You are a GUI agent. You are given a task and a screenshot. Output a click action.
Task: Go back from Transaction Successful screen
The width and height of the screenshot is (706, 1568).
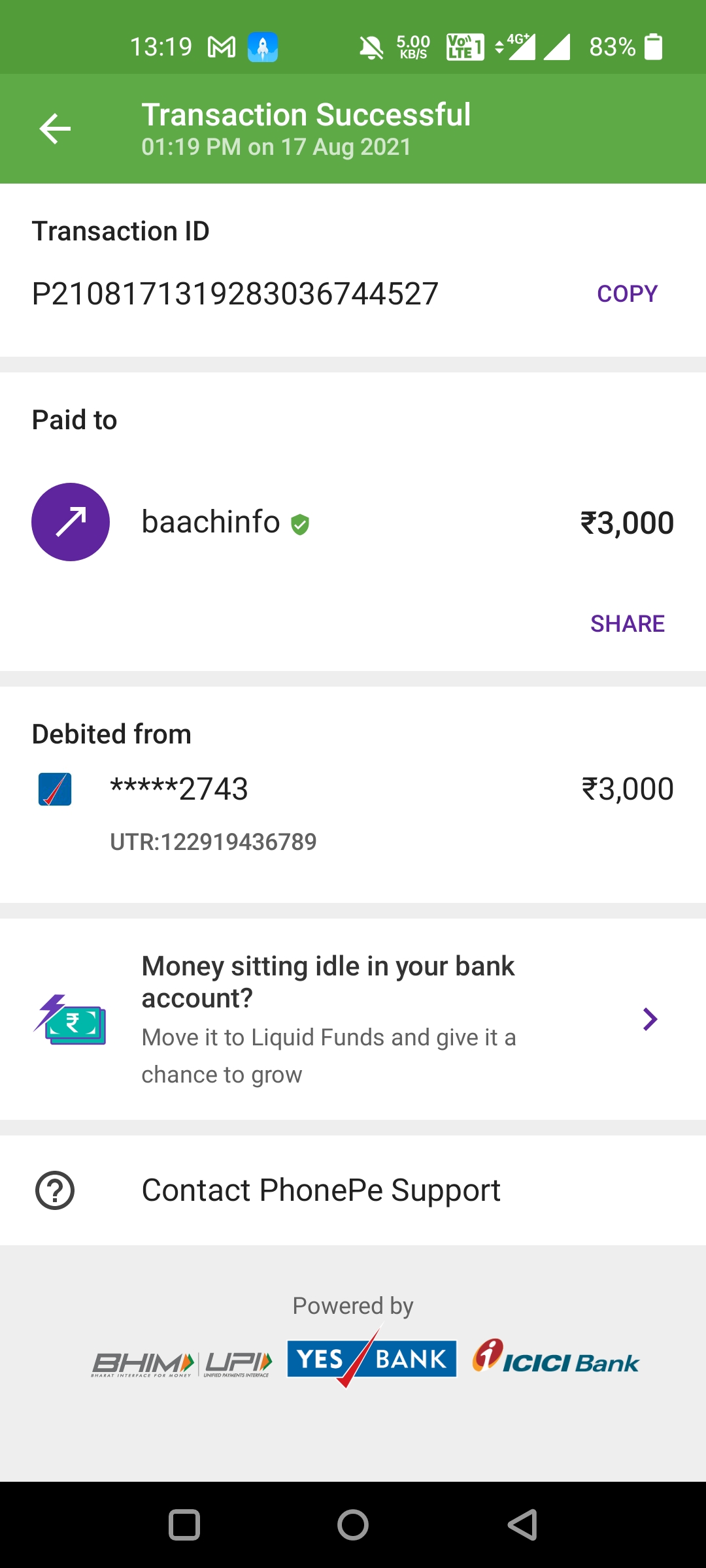coord(55,129)
